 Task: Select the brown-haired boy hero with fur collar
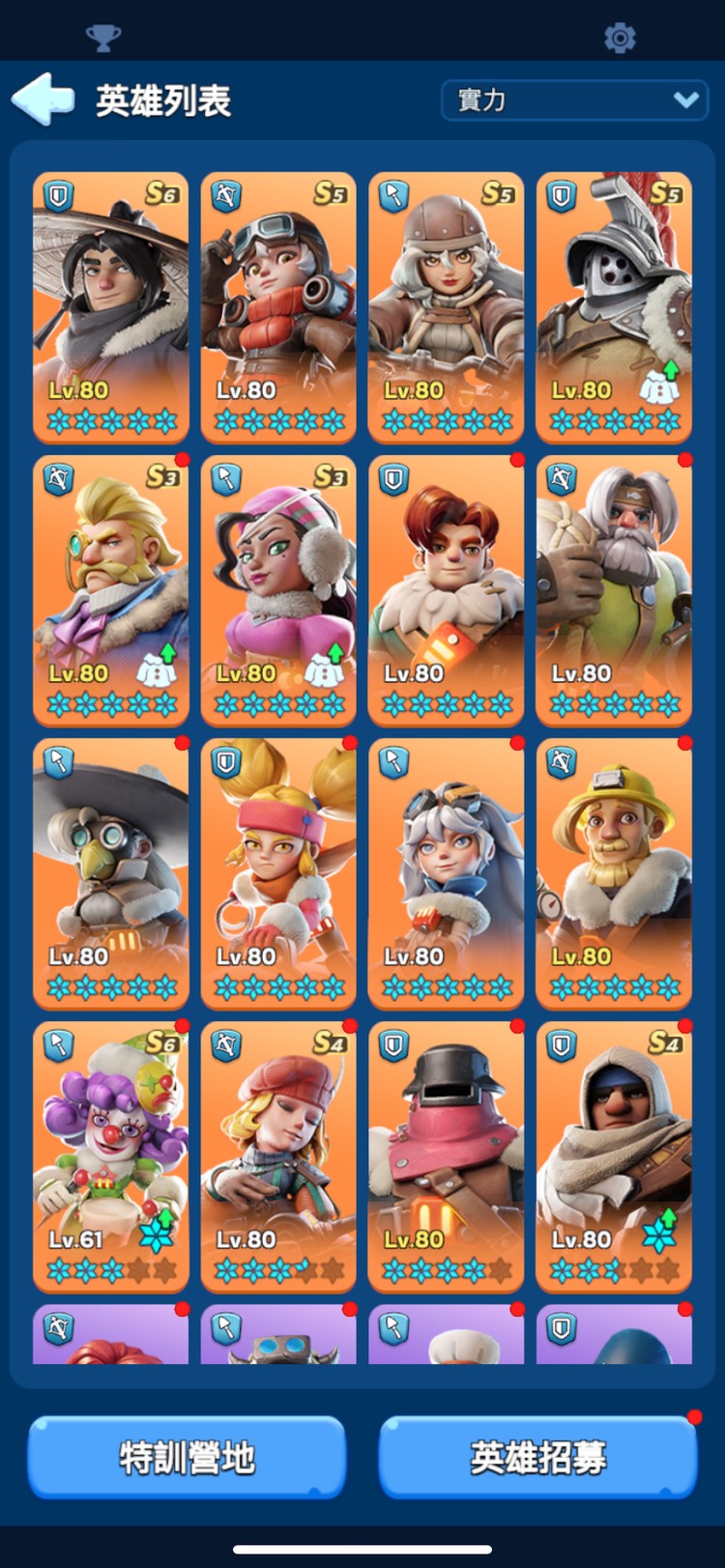tap(446, 590)
